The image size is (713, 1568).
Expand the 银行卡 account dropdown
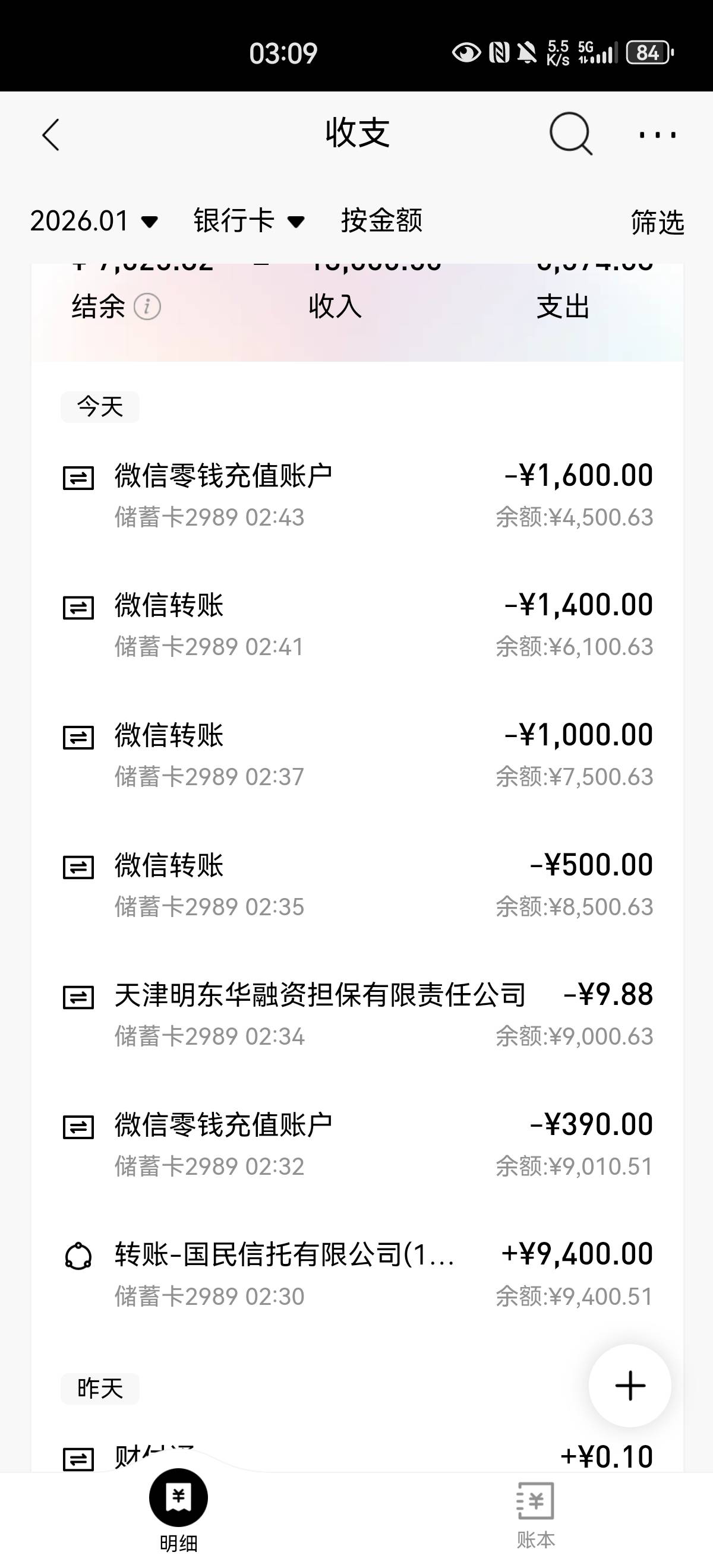249,221
